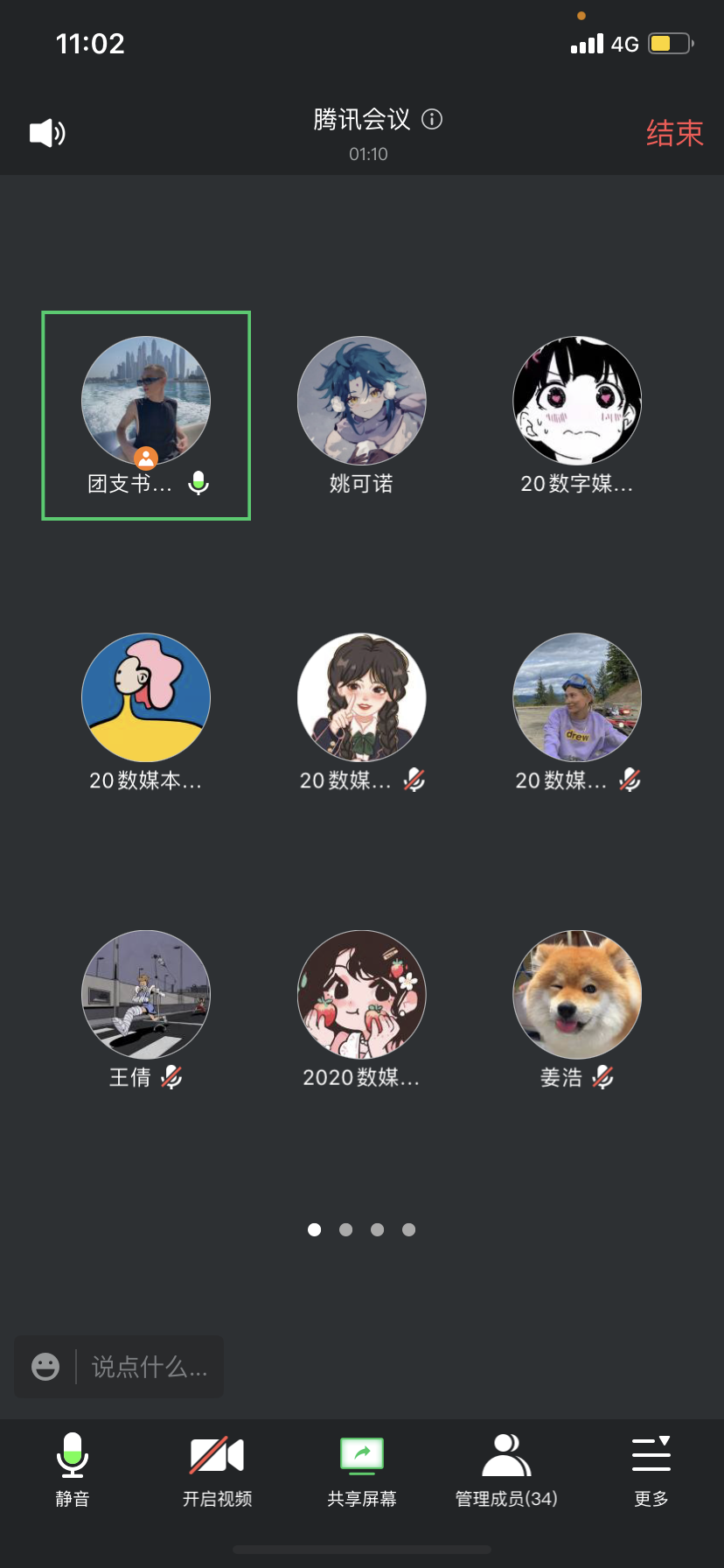Mute microphone with 静音
The height and width of the screenshot is (1568, 724).
(x=73, y=1469)
